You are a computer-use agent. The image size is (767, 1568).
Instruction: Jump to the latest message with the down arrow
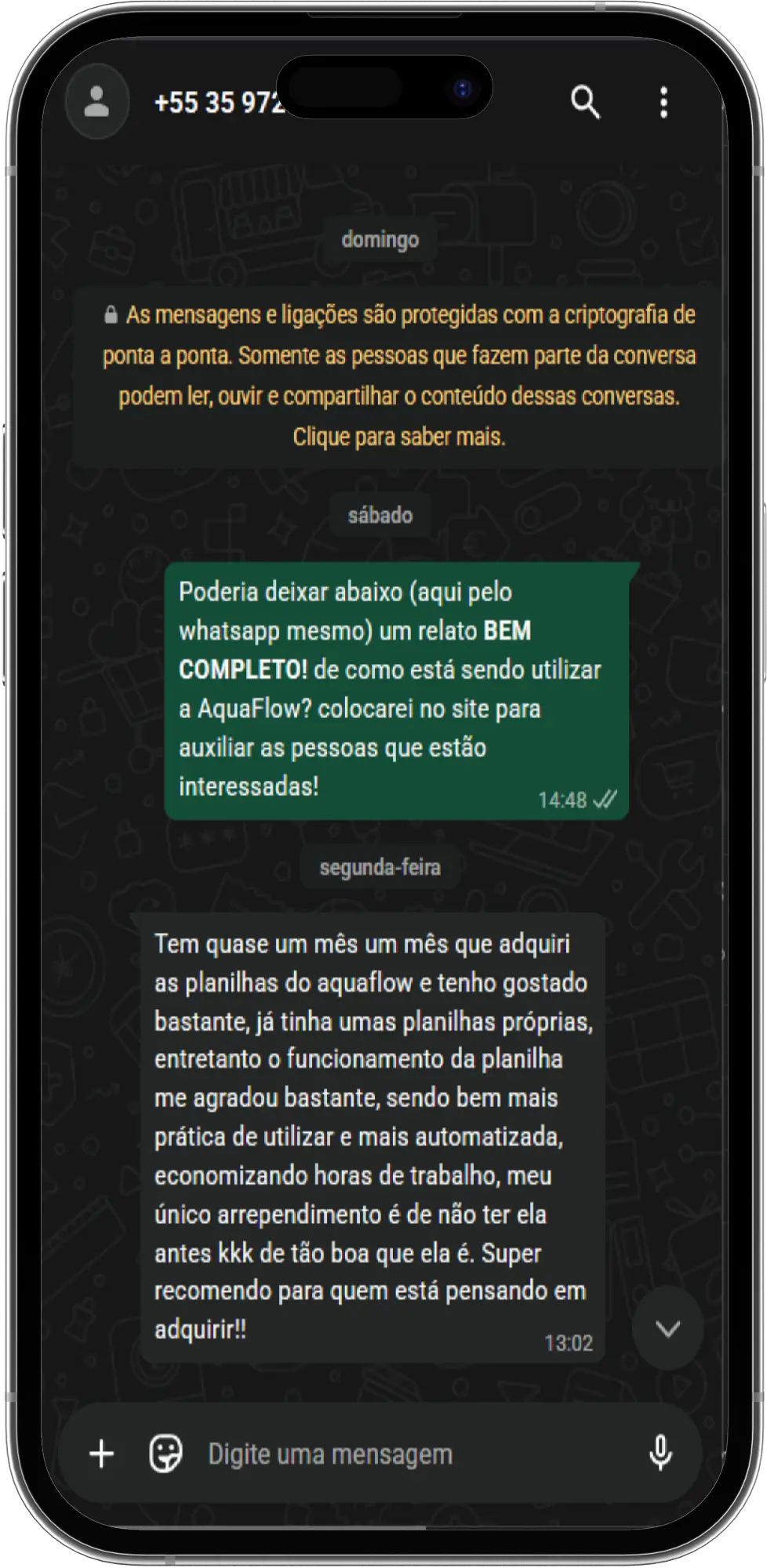(x=667, y=1328)
